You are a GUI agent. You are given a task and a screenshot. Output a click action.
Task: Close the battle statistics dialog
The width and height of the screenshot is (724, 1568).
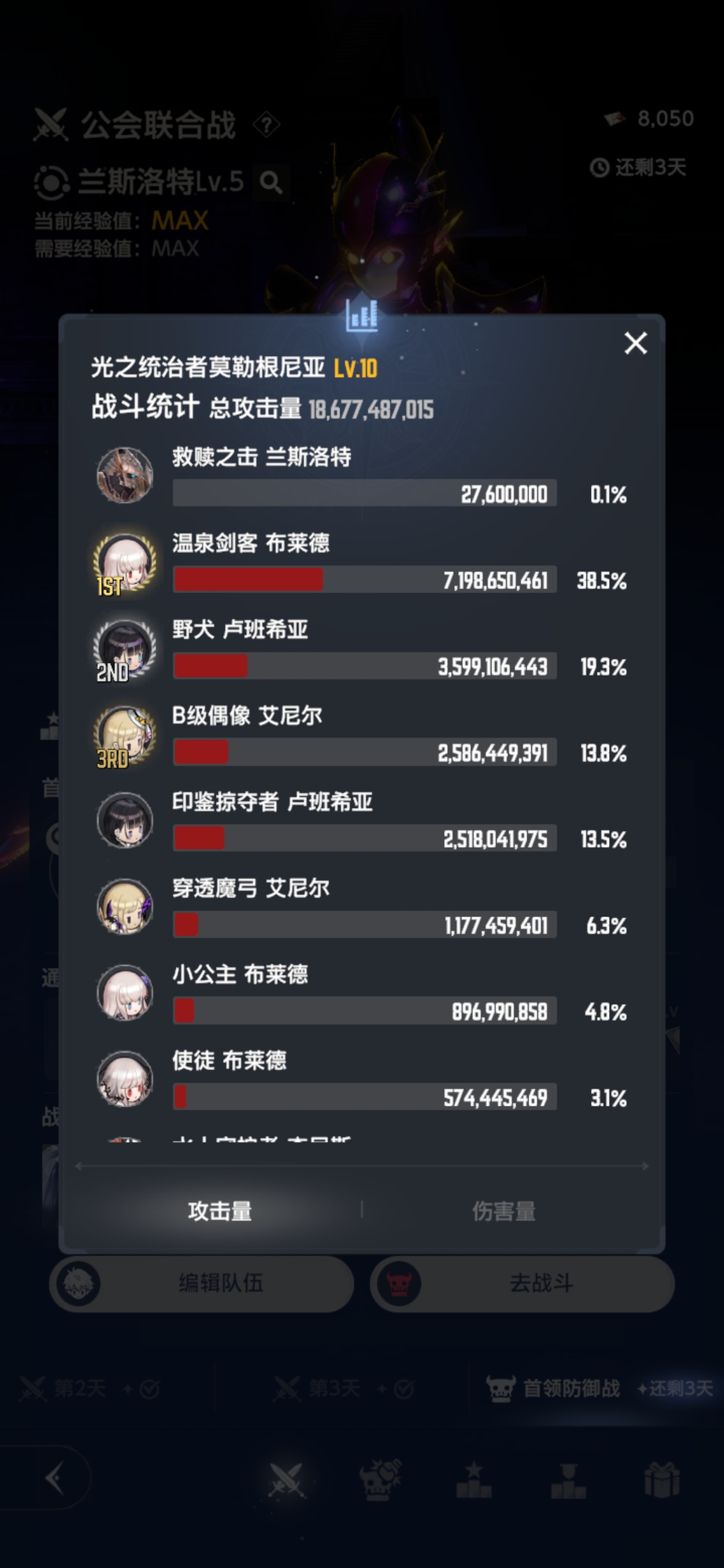point(635,343)
